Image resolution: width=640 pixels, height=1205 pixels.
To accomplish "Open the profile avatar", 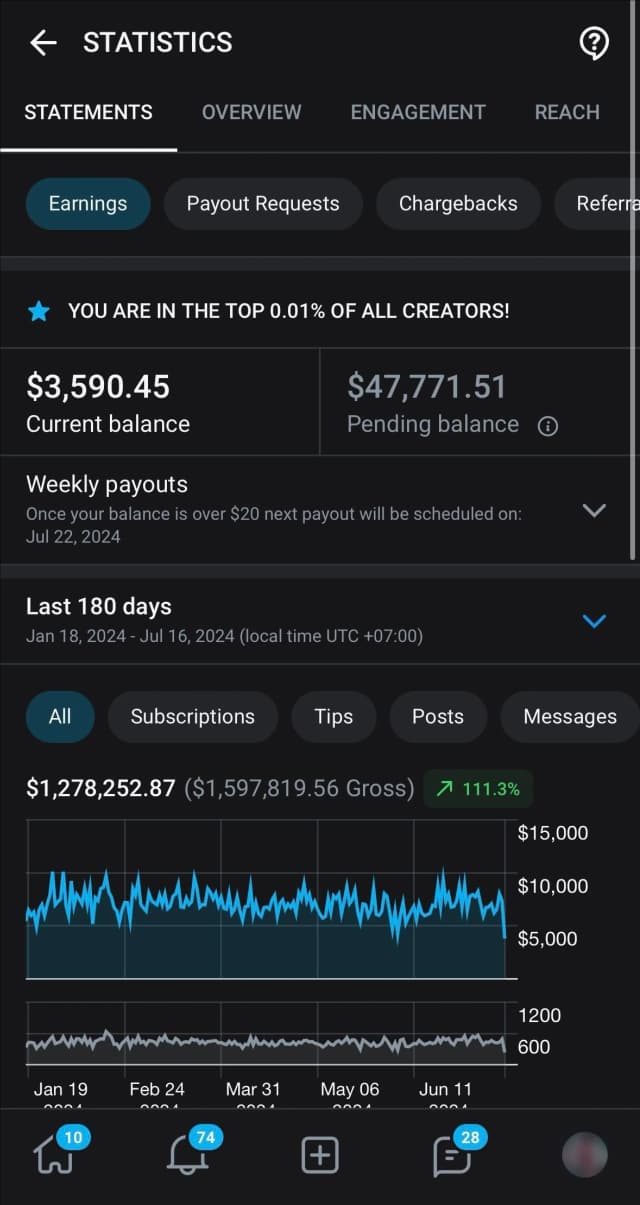I will click(x=585, y=1155).
